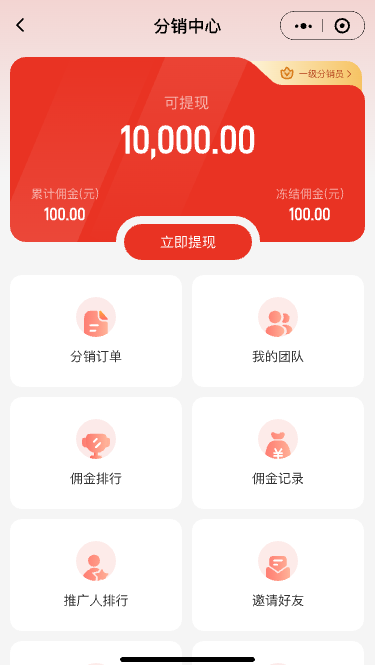Open the 佣金排行 ranking
This screenshot has height=665, width=375.
click(96, 453)
